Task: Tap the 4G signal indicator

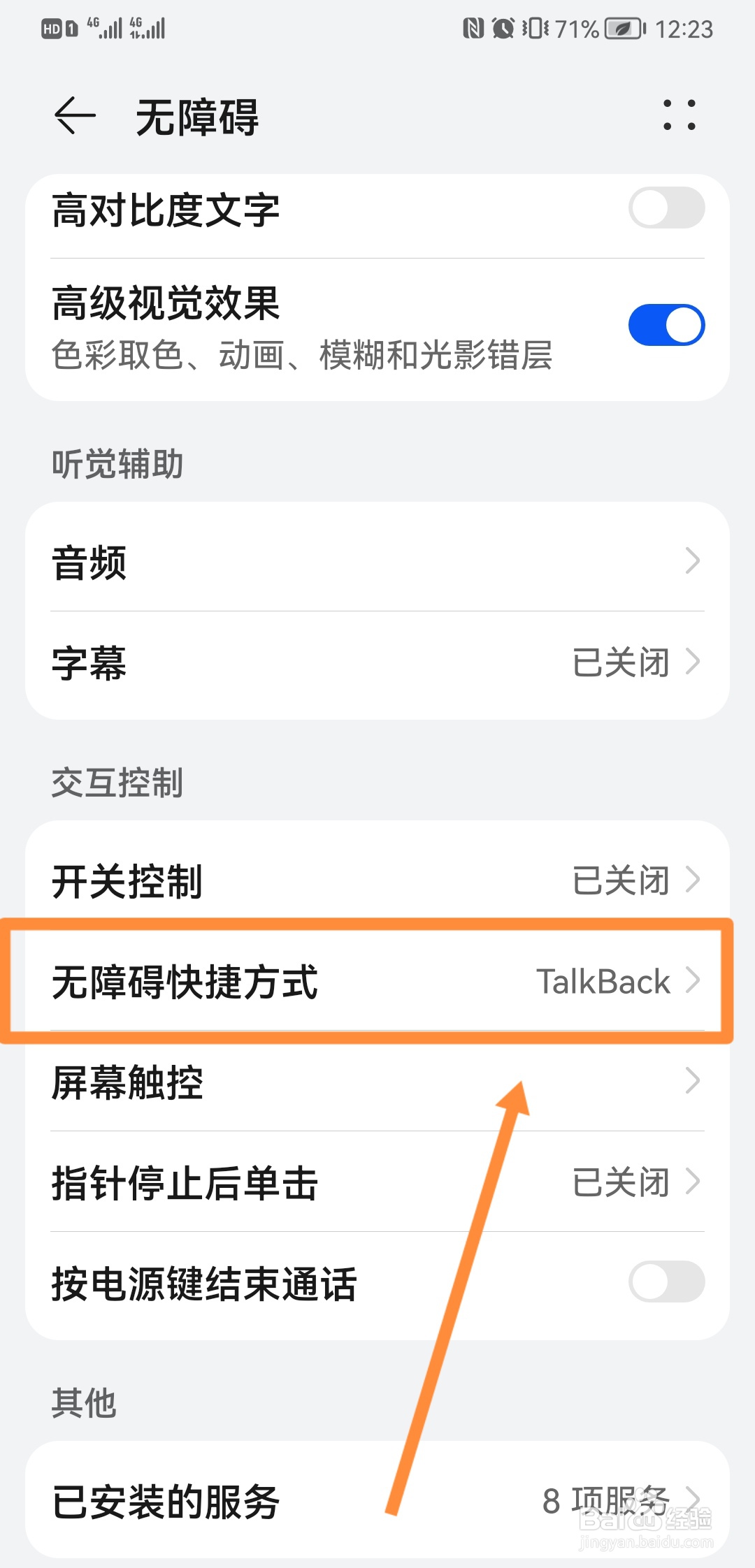Action: coord(104,27)
